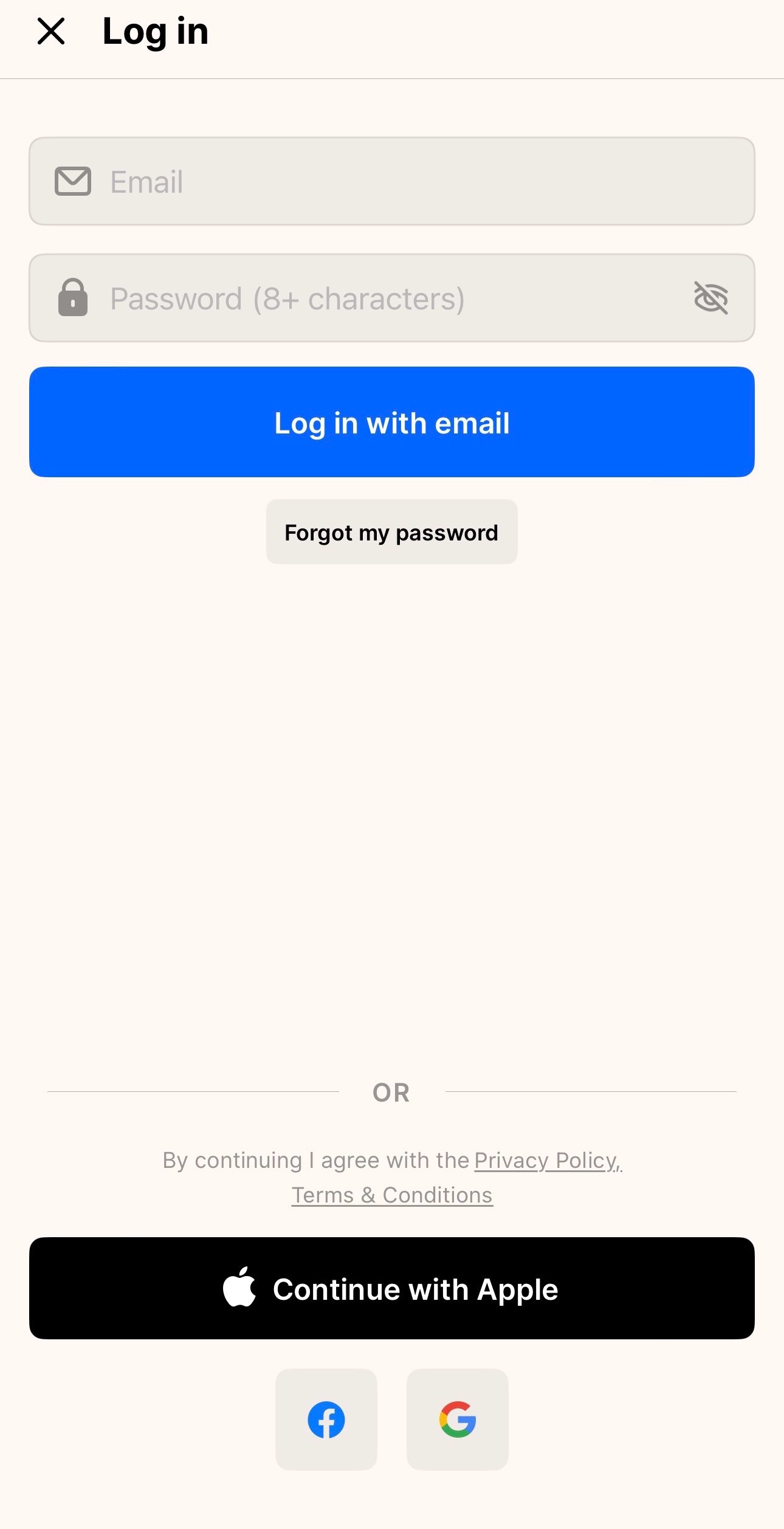The width and height of the screenshot is (784, 1529).
Task: Reveal the password by clicking the eye toggle
Action: 711,298
